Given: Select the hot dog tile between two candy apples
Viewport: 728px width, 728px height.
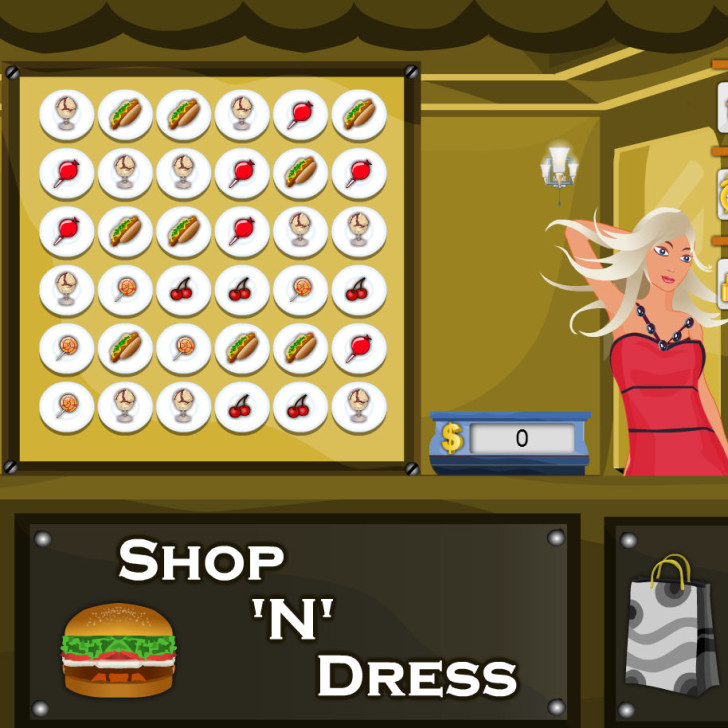Looking at the screenshot, I should point(301,173).
